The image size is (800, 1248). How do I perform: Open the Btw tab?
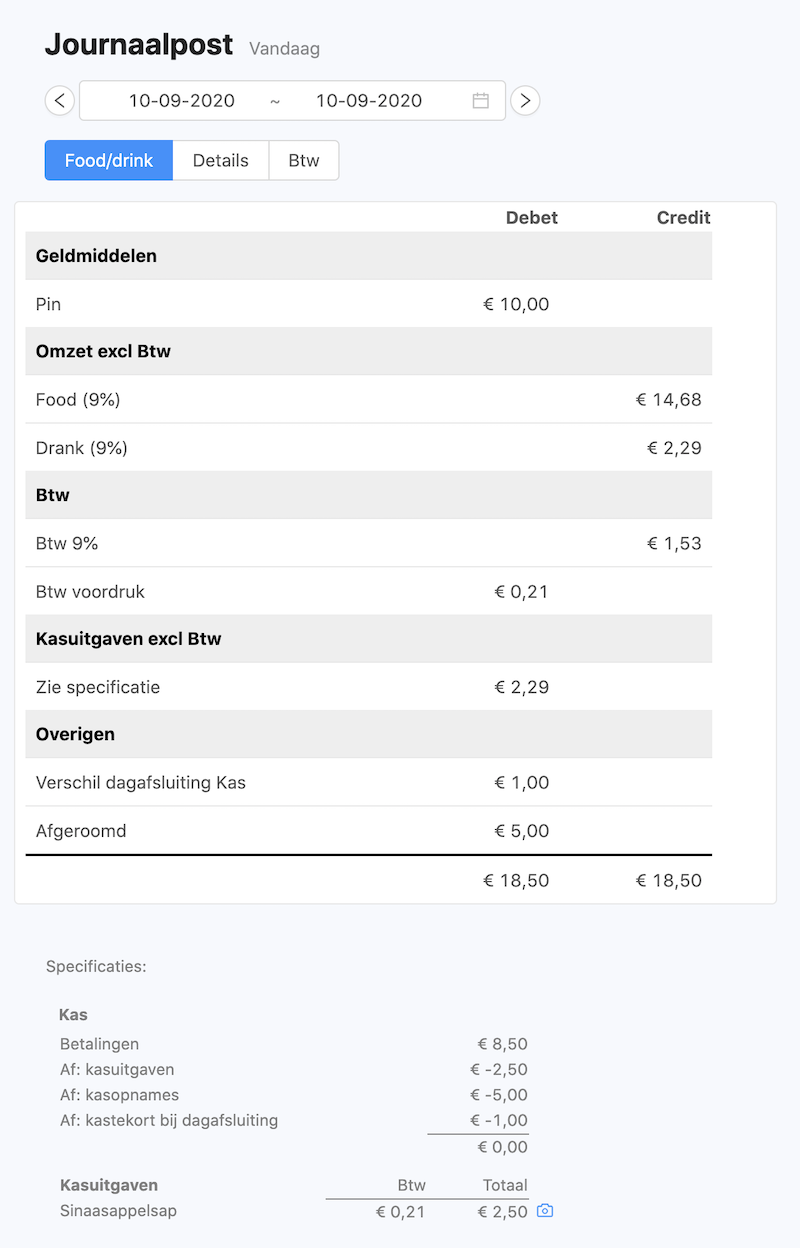(303, 160)
